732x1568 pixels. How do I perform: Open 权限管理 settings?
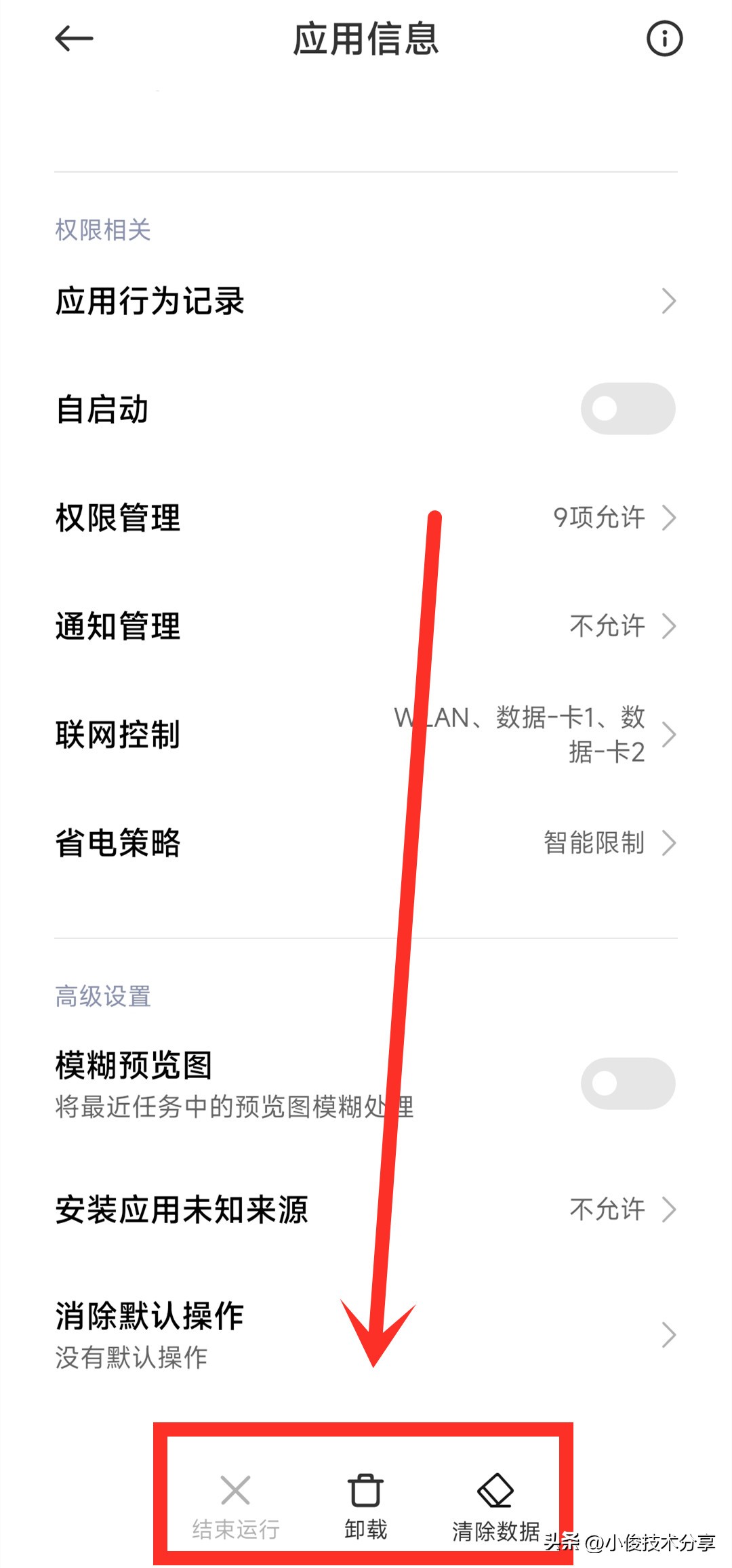(366, 518)
